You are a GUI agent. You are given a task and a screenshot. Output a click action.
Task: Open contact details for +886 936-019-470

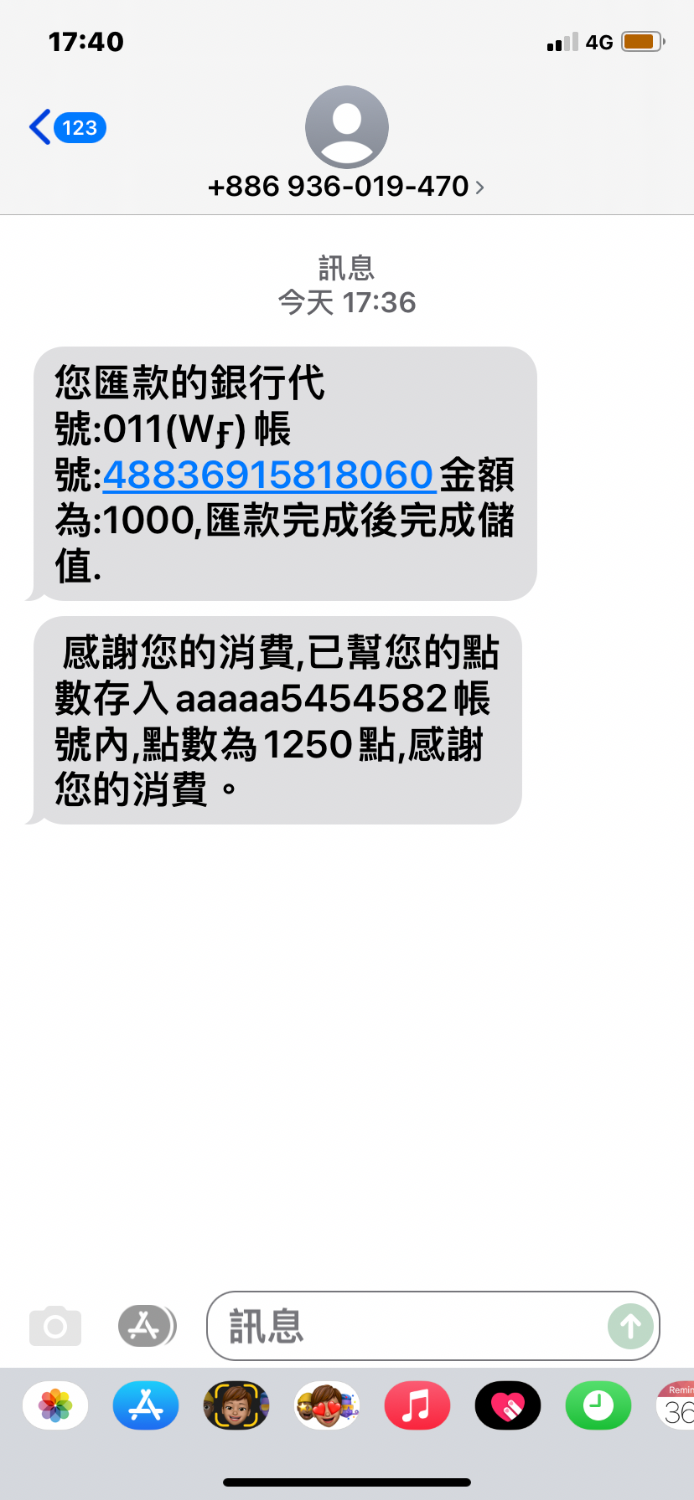point(346,186)
